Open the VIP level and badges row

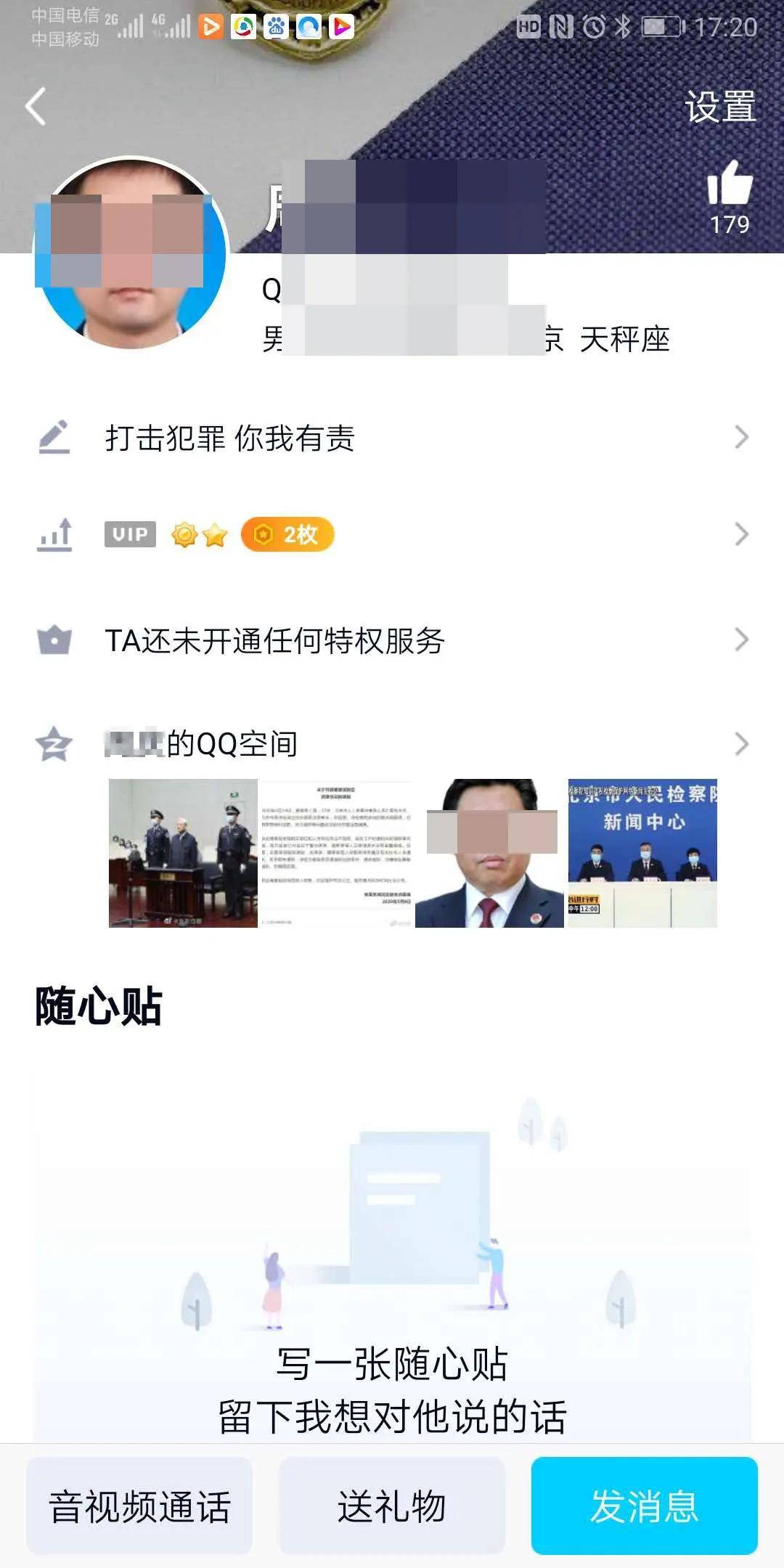(392, 535)
